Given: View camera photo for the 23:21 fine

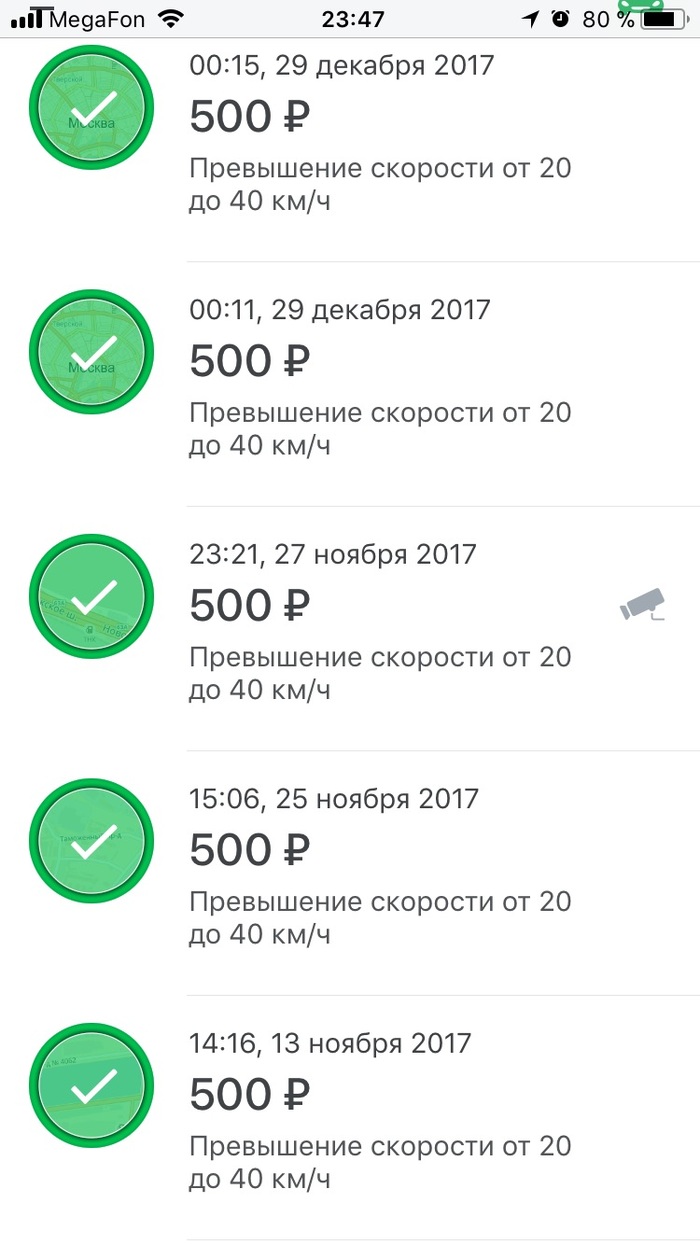Looking at the screenshot, I should (642, 604).
